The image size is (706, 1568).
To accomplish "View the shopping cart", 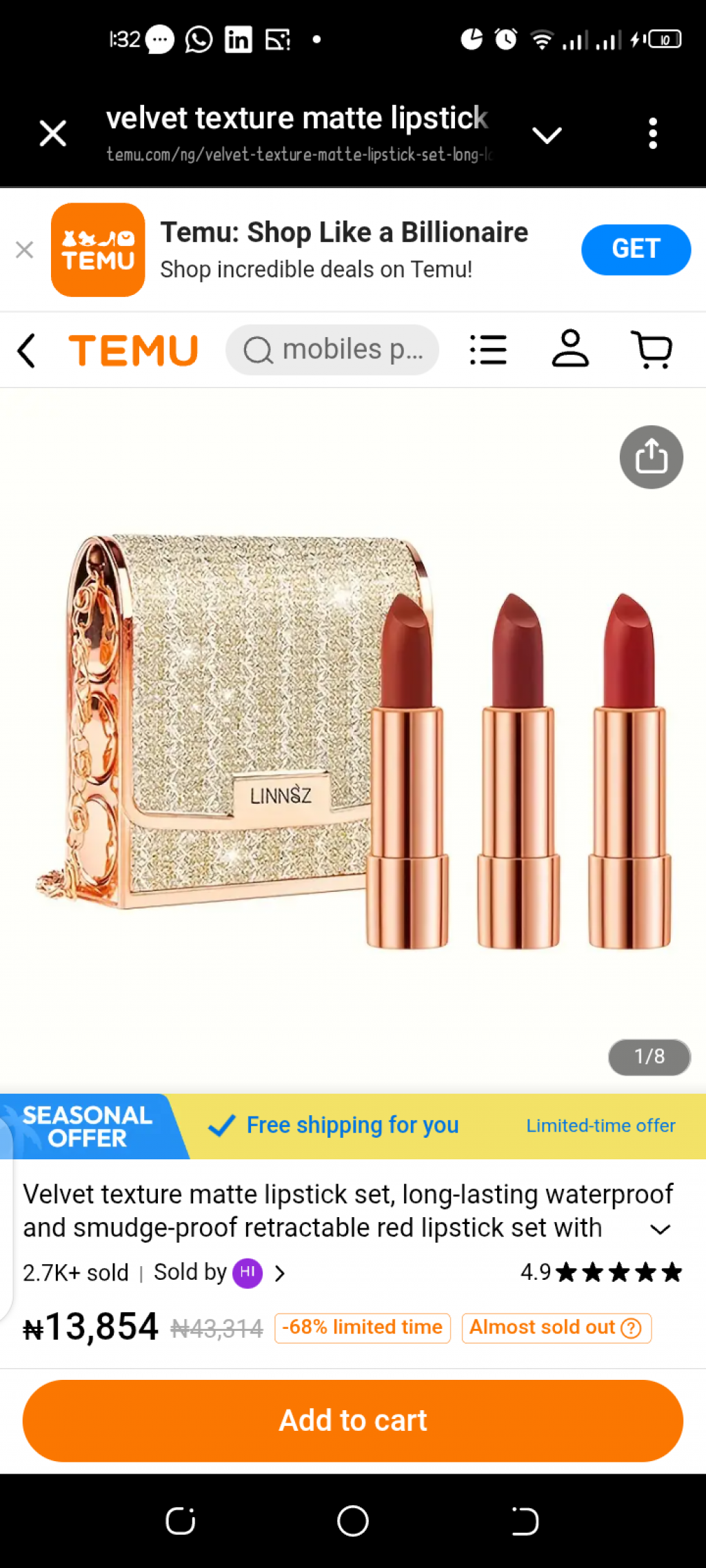I will coord(652,349).
